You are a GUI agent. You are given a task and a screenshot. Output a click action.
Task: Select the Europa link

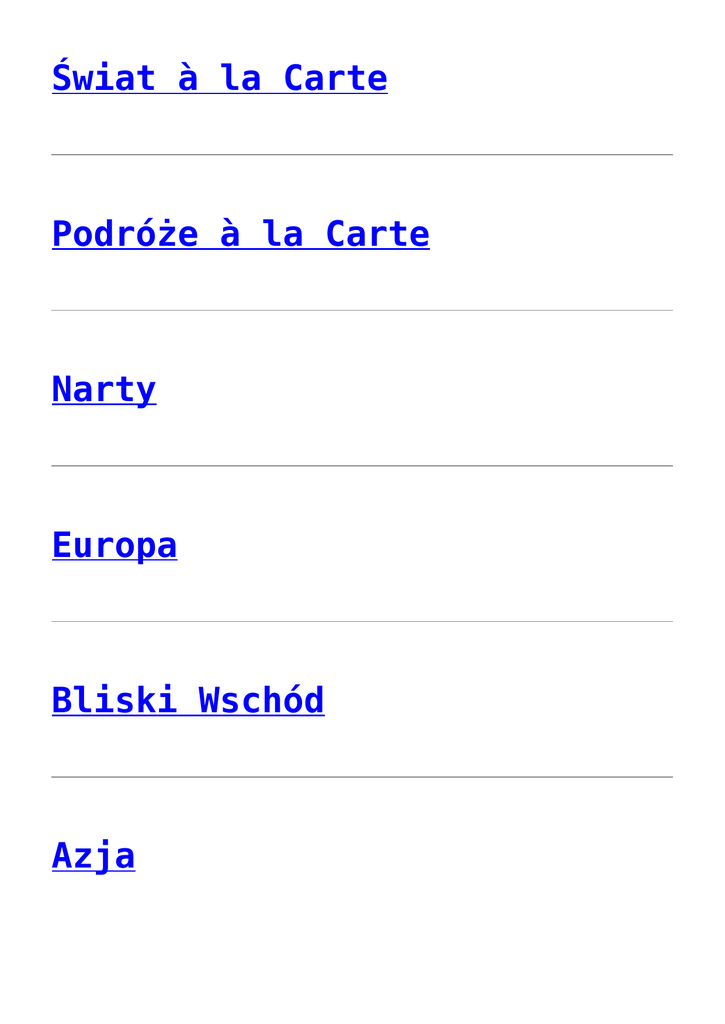click(114, 545)
